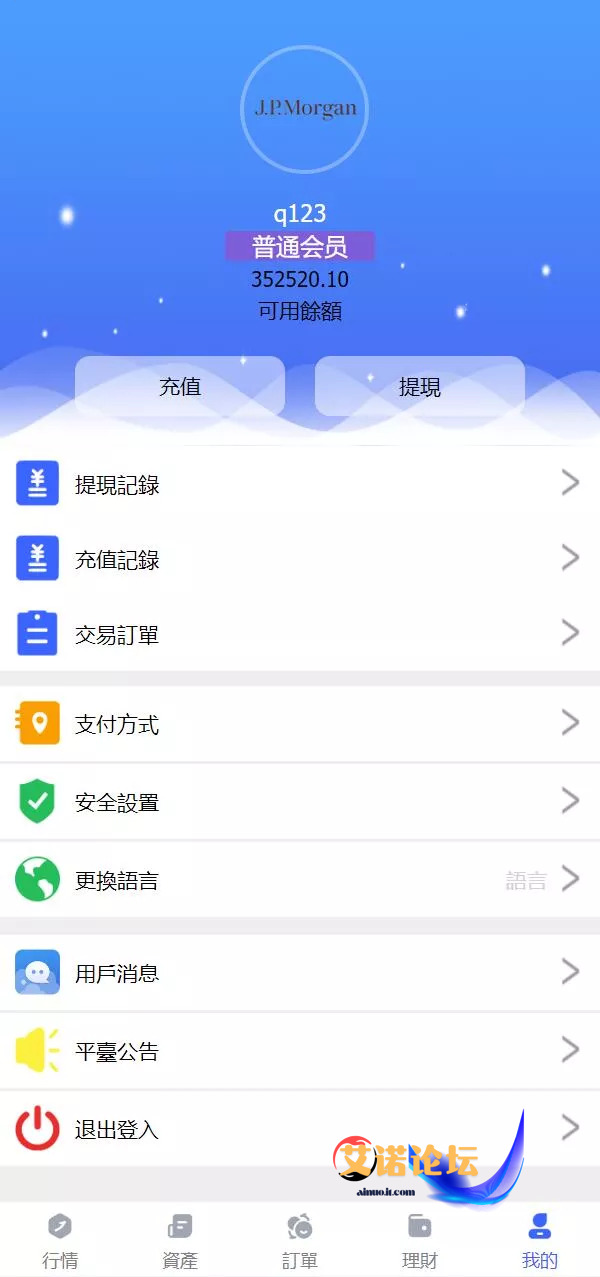Open 支付方式 payment methods

click(x=300, y=724)
